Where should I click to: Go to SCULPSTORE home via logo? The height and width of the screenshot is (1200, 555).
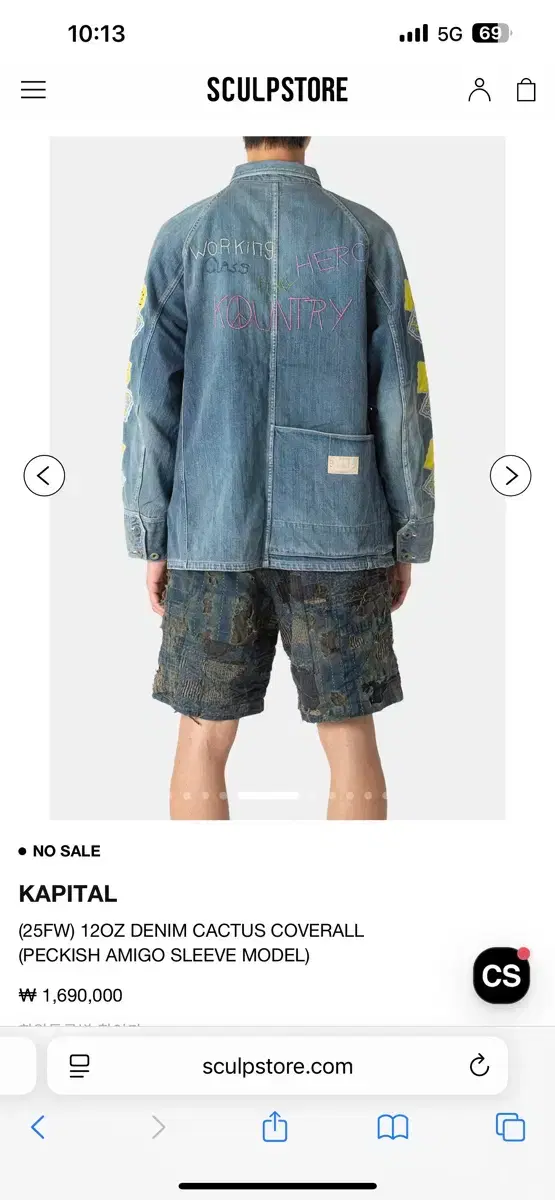pyautogui.click(x=277, y=90)
